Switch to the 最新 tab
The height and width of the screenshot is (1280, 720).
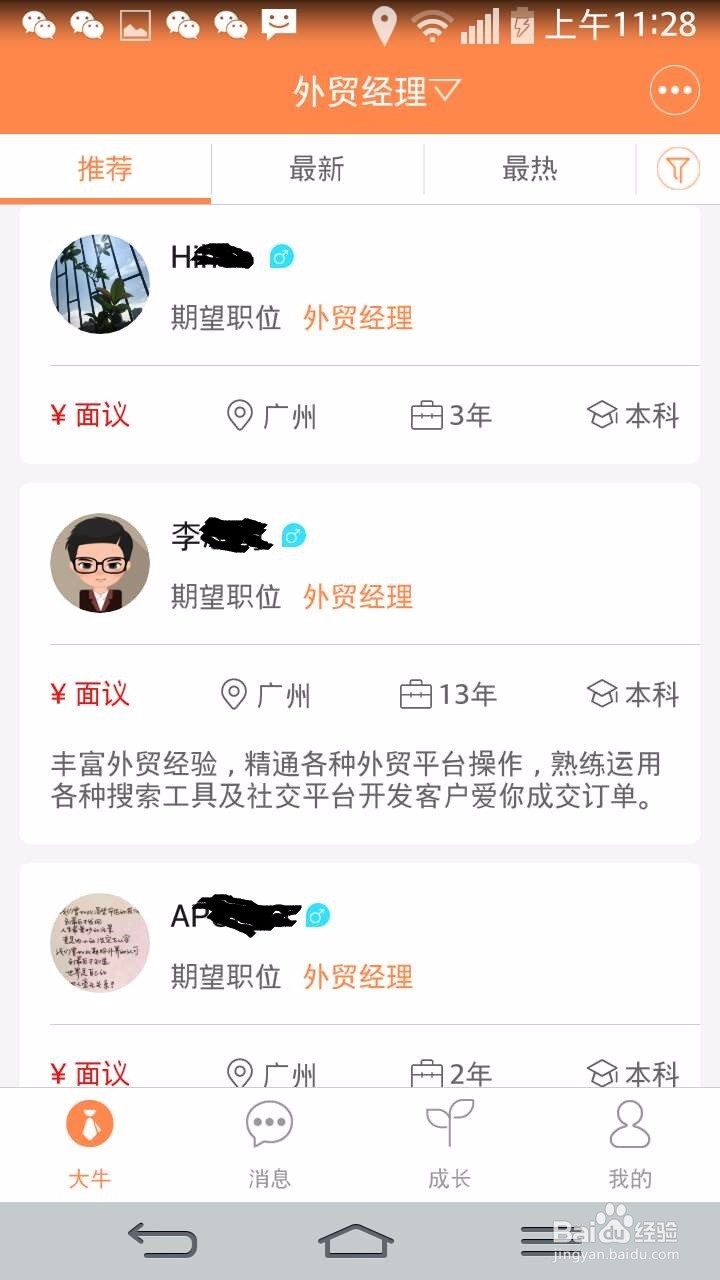(x=316, y=170)
